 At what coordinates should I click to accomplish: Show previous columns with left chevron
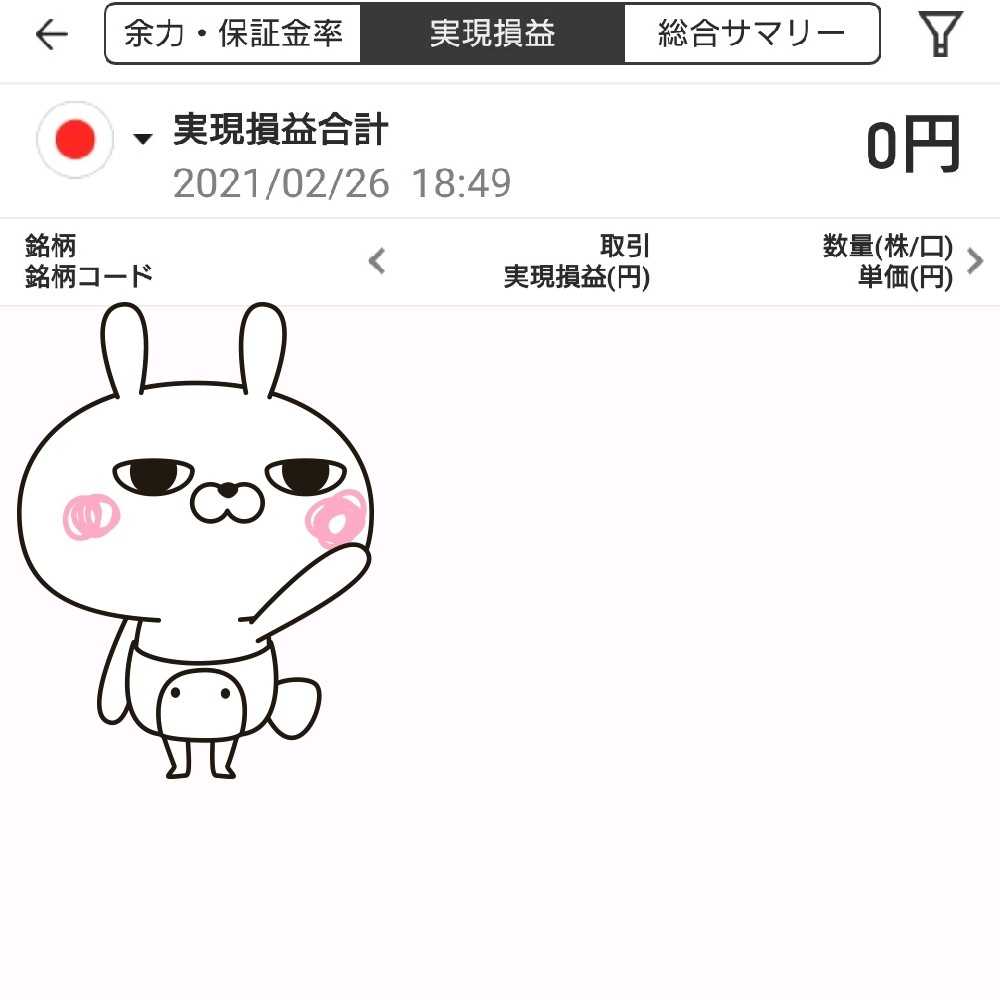tap(377, 262)
